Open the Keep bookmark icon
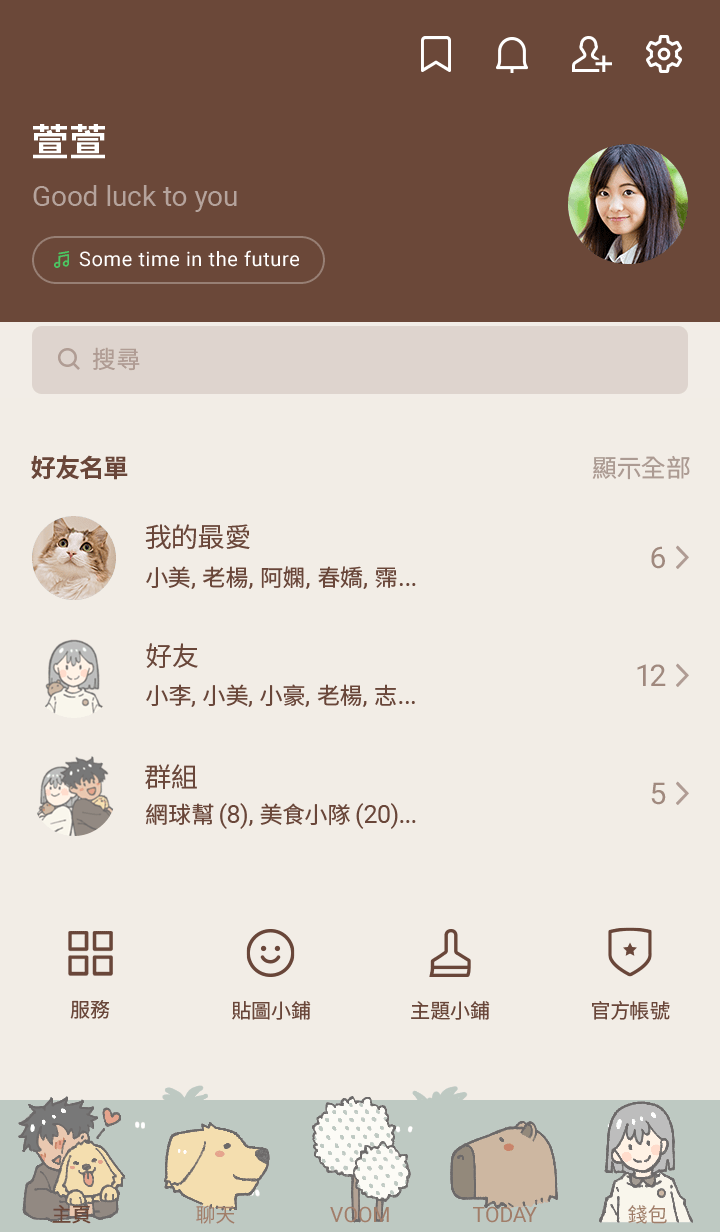The width and height of the screenshot is (720, 1232). (436, 55)
